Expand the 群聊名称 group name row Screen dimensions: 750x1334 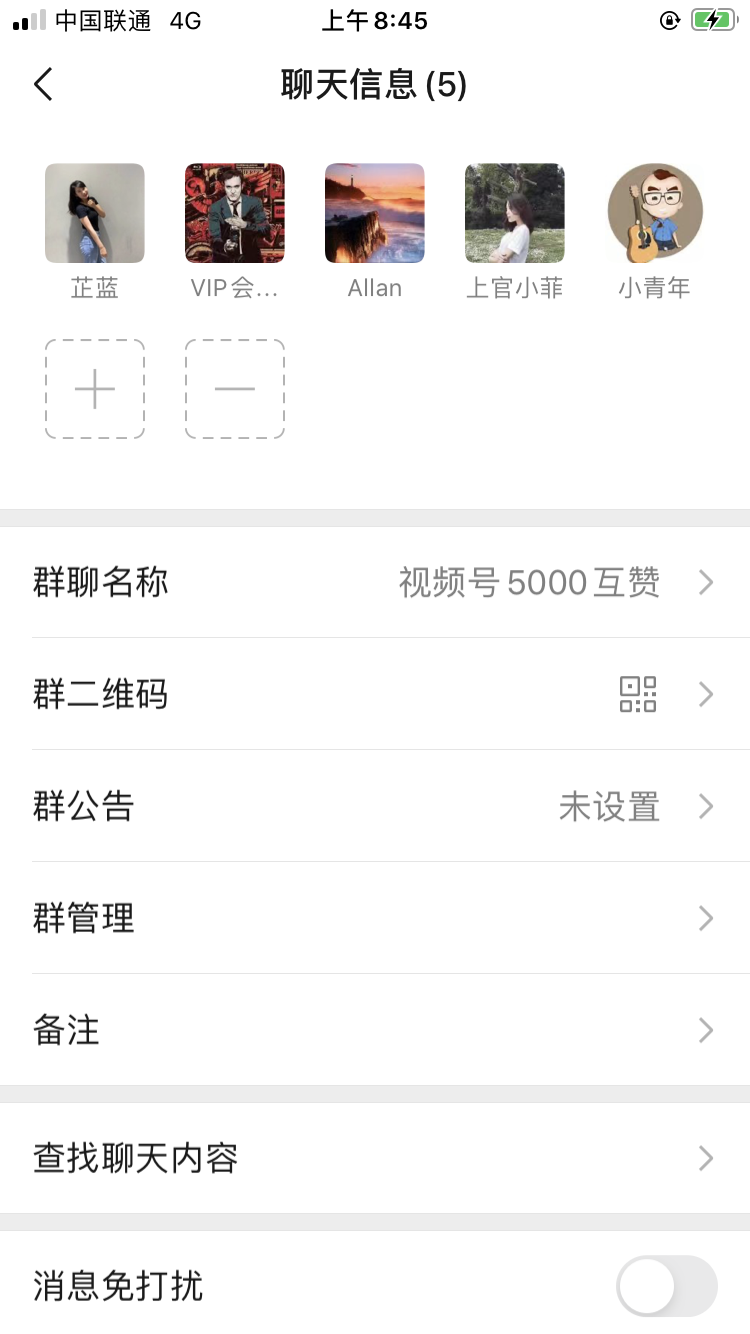(375, 582)
